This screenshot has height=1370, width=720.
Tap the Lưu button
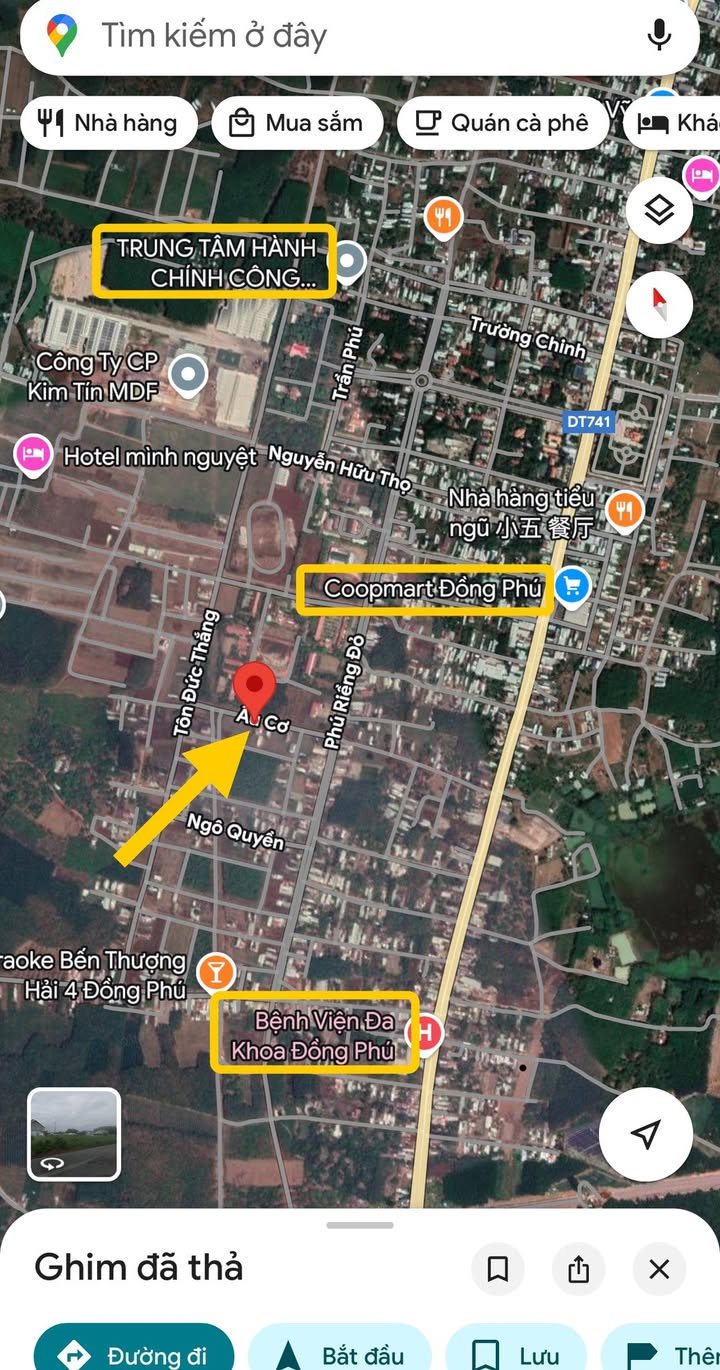click(x=517, y=1354)
